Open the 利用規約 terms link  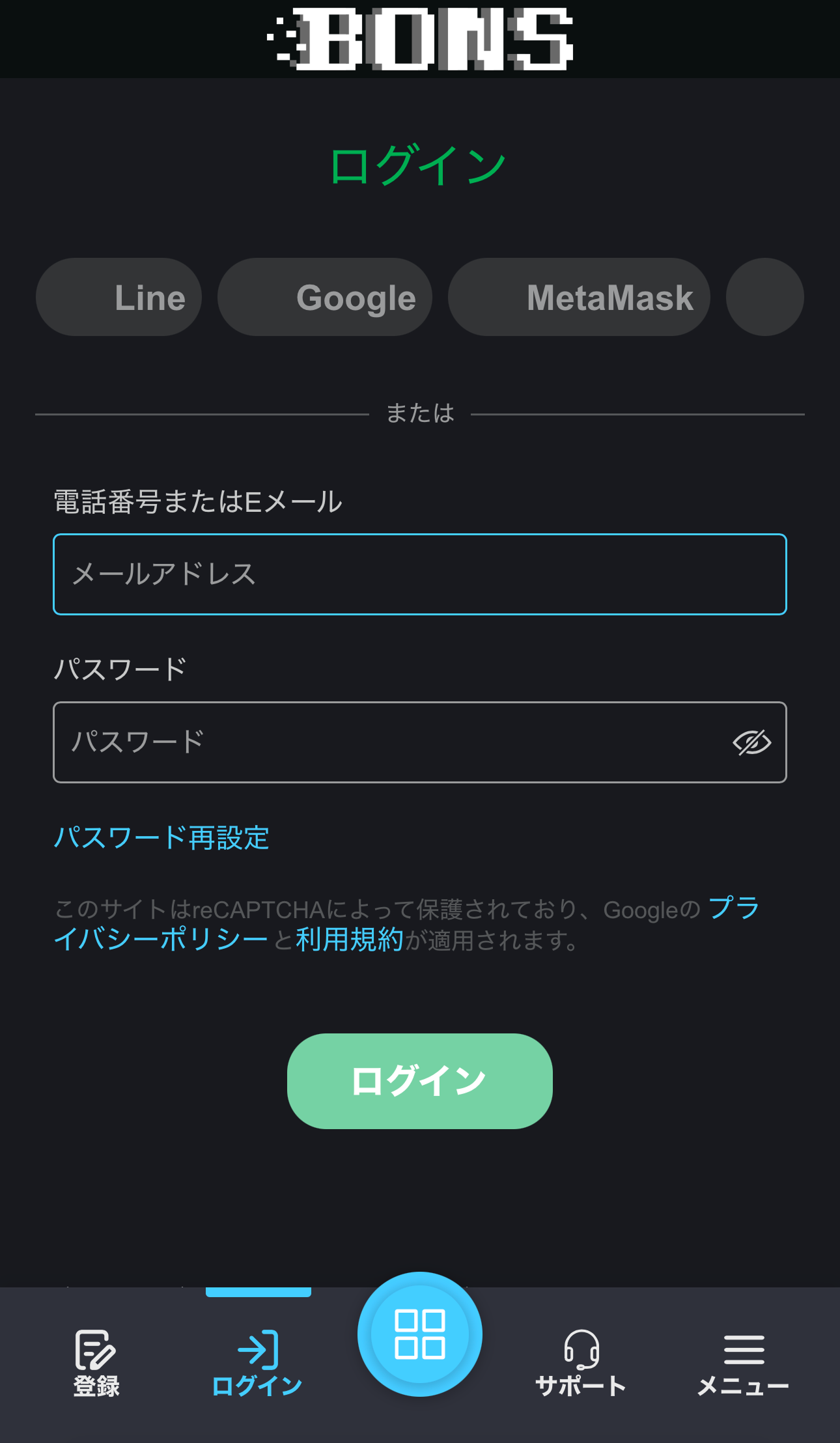[349, 940]
